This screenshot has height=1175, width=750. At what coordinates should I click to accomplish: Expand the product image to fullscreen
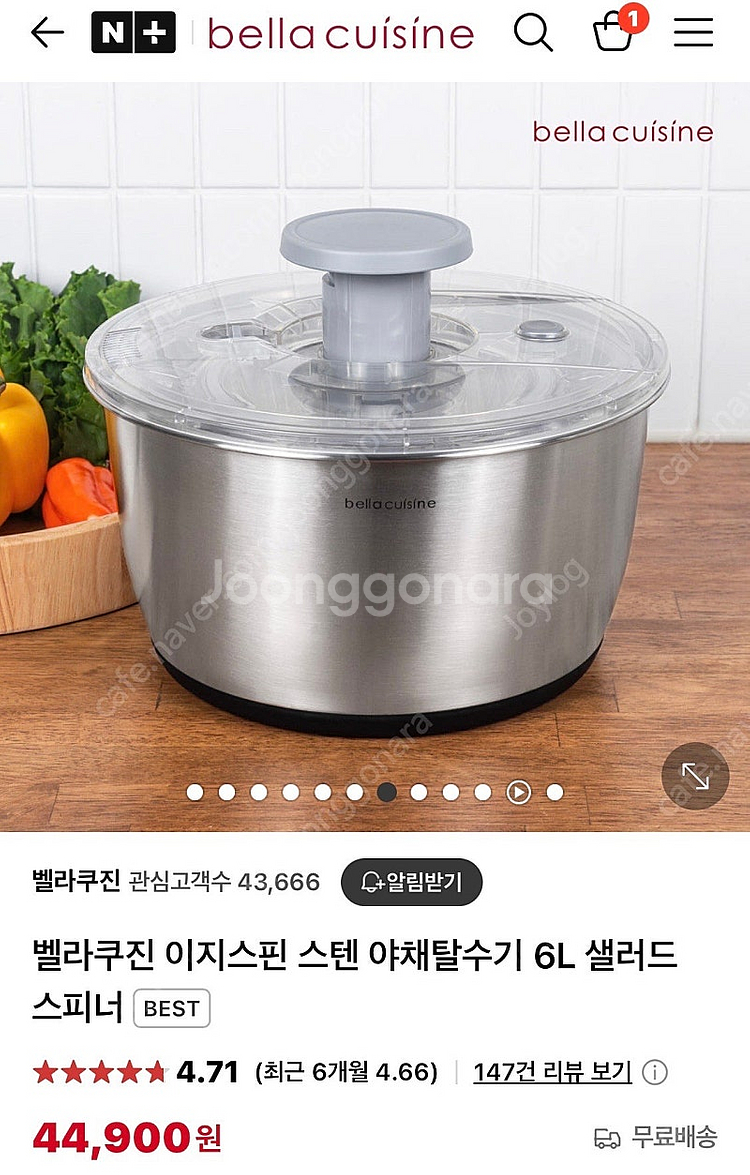click(x=695, y=776)
